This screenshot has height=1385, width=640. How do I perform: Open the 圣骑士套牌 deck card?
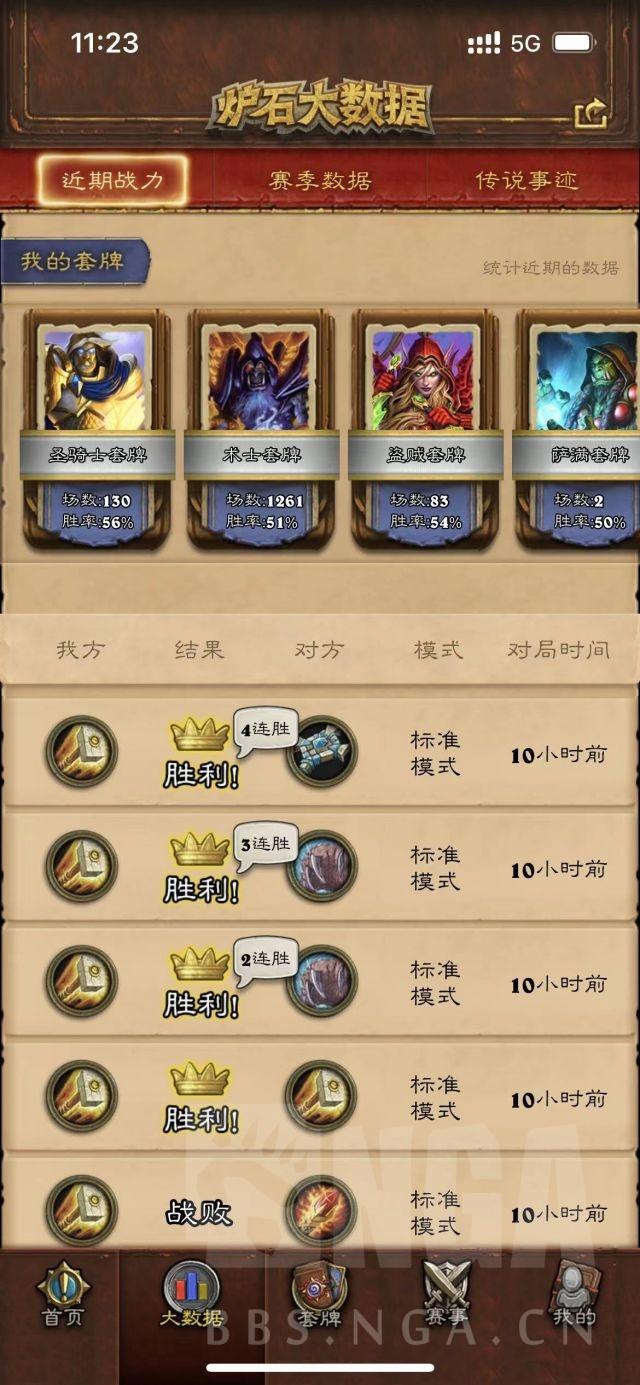point(97,430)
